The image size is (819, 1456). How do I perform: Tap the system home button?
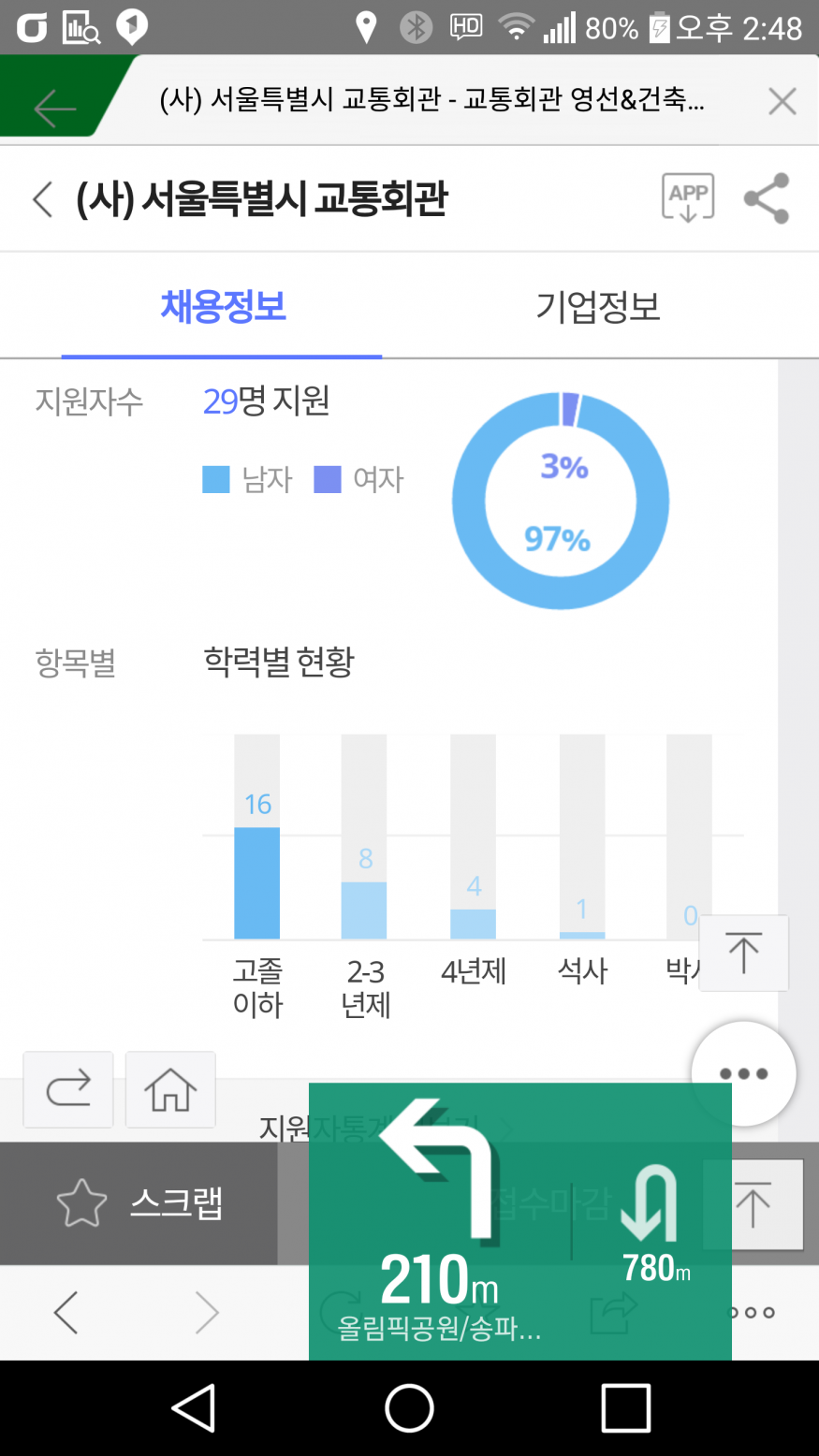tap(409, 1408)
